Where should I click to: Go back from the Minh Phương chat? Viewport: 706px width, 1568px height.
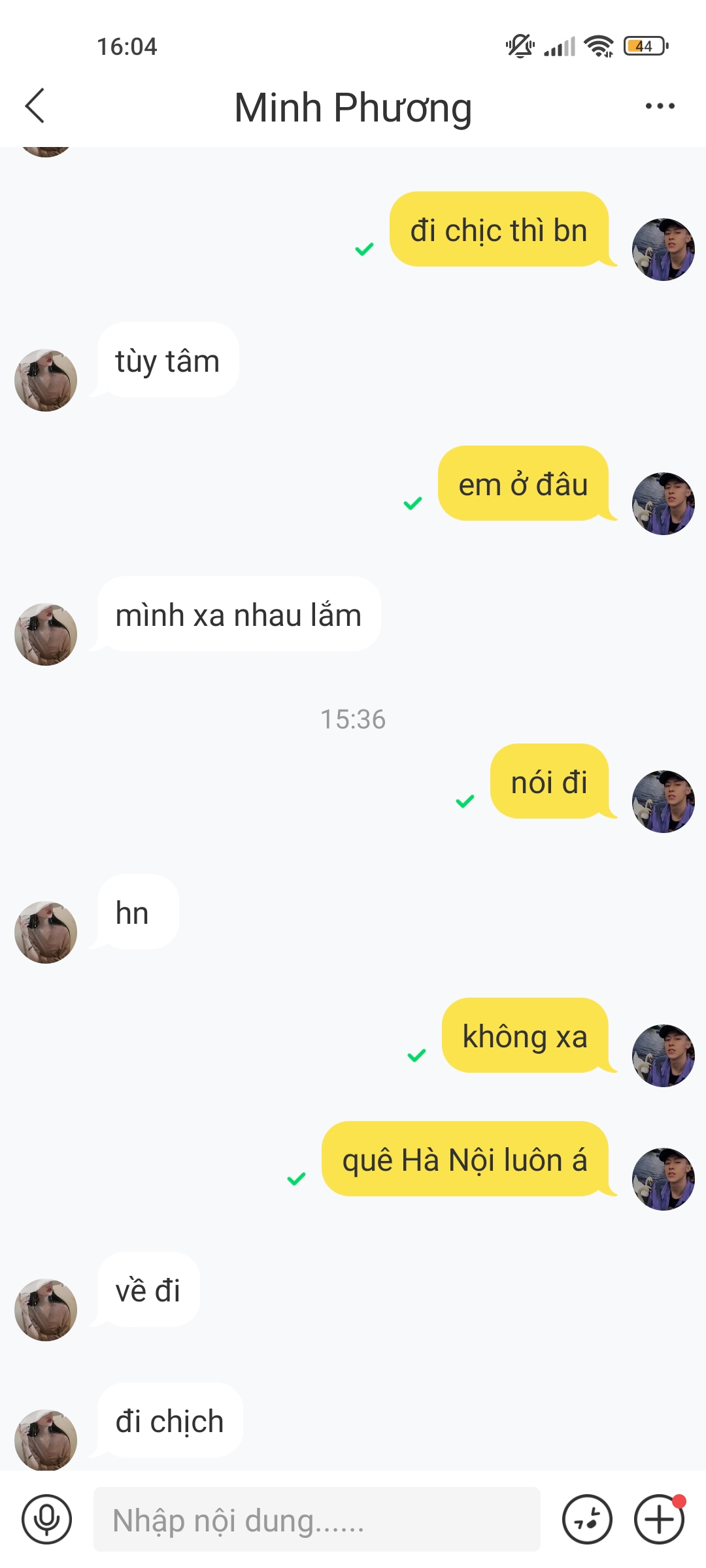point(35,106)
